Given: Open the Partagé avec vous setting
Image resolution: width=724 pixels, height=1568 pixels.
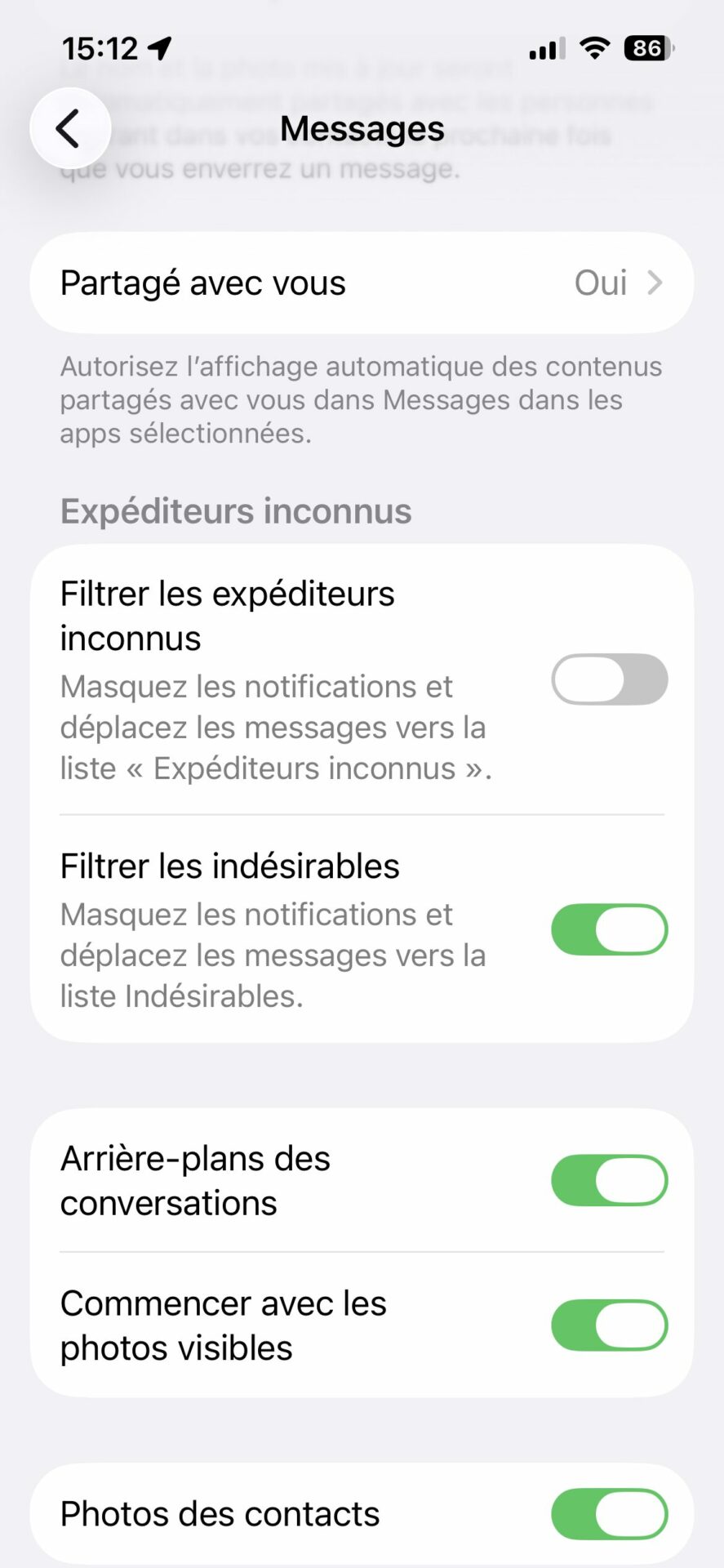Looking at the screenshot, I should pos(362,283).
